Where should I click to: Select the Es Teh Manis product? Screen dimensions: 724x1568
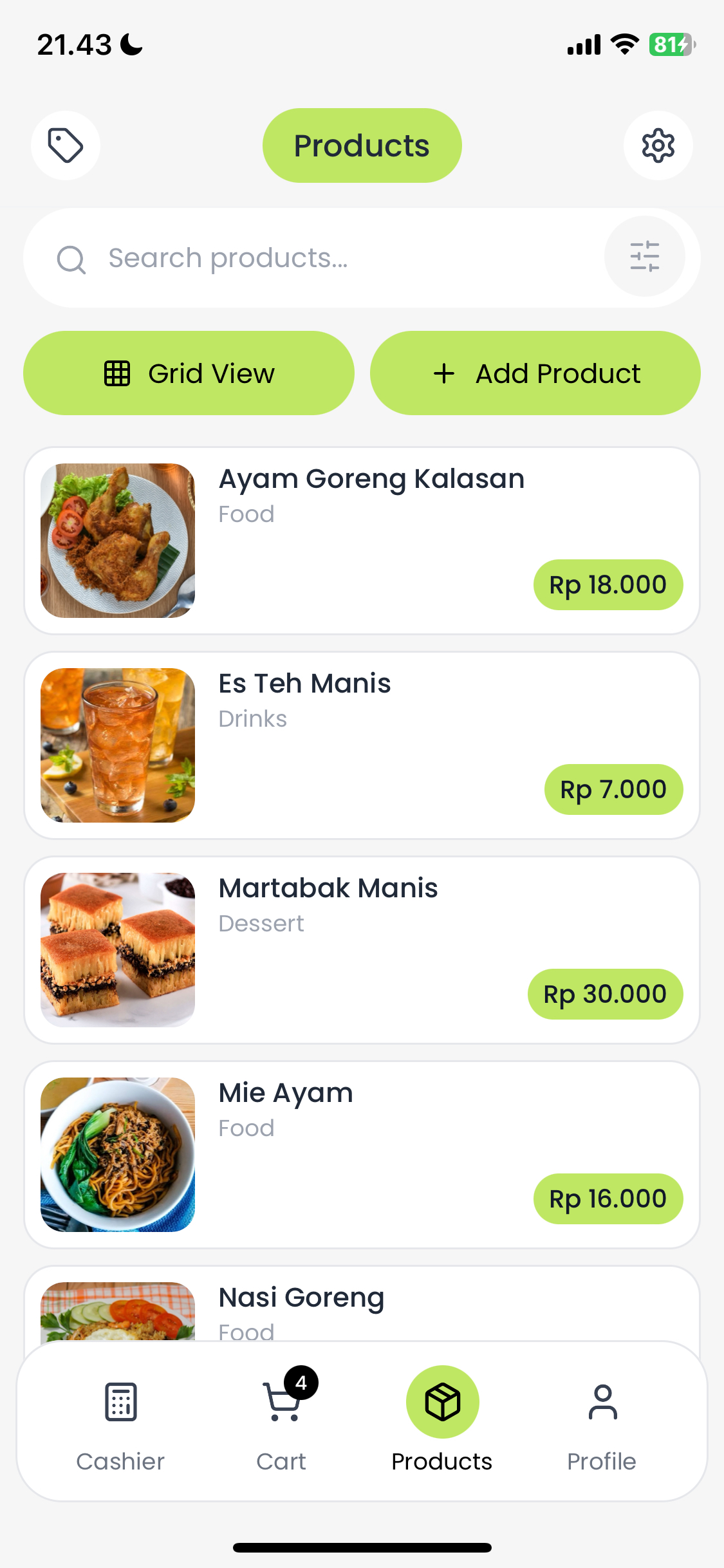point(362,745)
